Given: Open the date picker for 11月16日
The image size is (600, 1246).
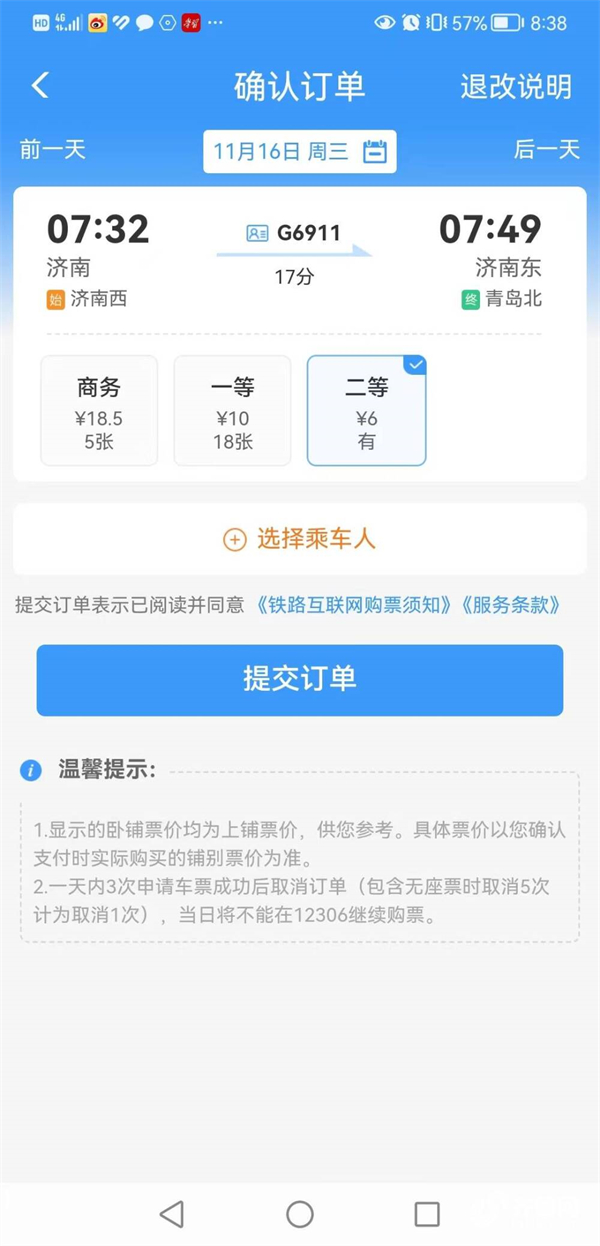Looking at the screenshot, I should (x=299, y=152).
